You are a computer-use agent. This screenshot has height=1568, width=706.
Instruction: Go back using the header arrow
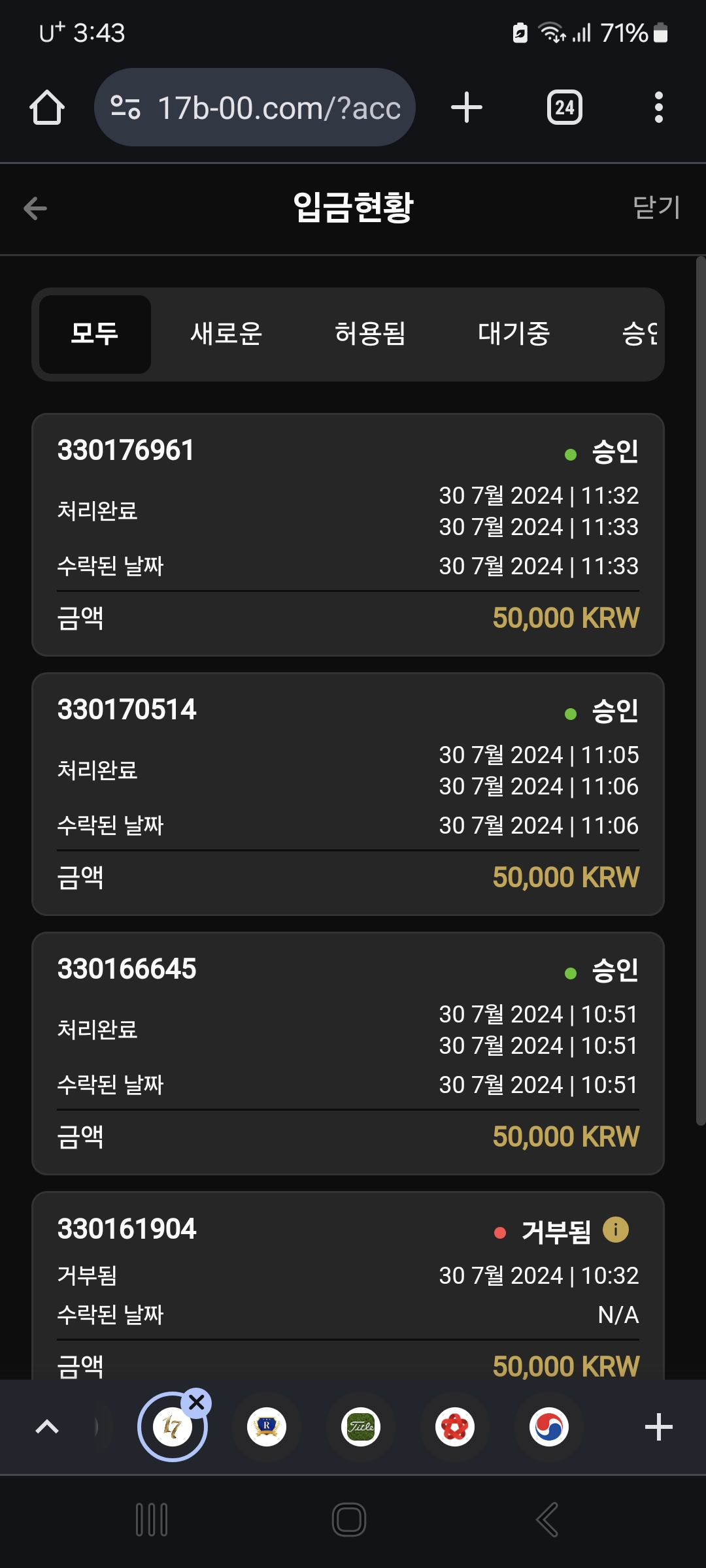pos(35,208)
